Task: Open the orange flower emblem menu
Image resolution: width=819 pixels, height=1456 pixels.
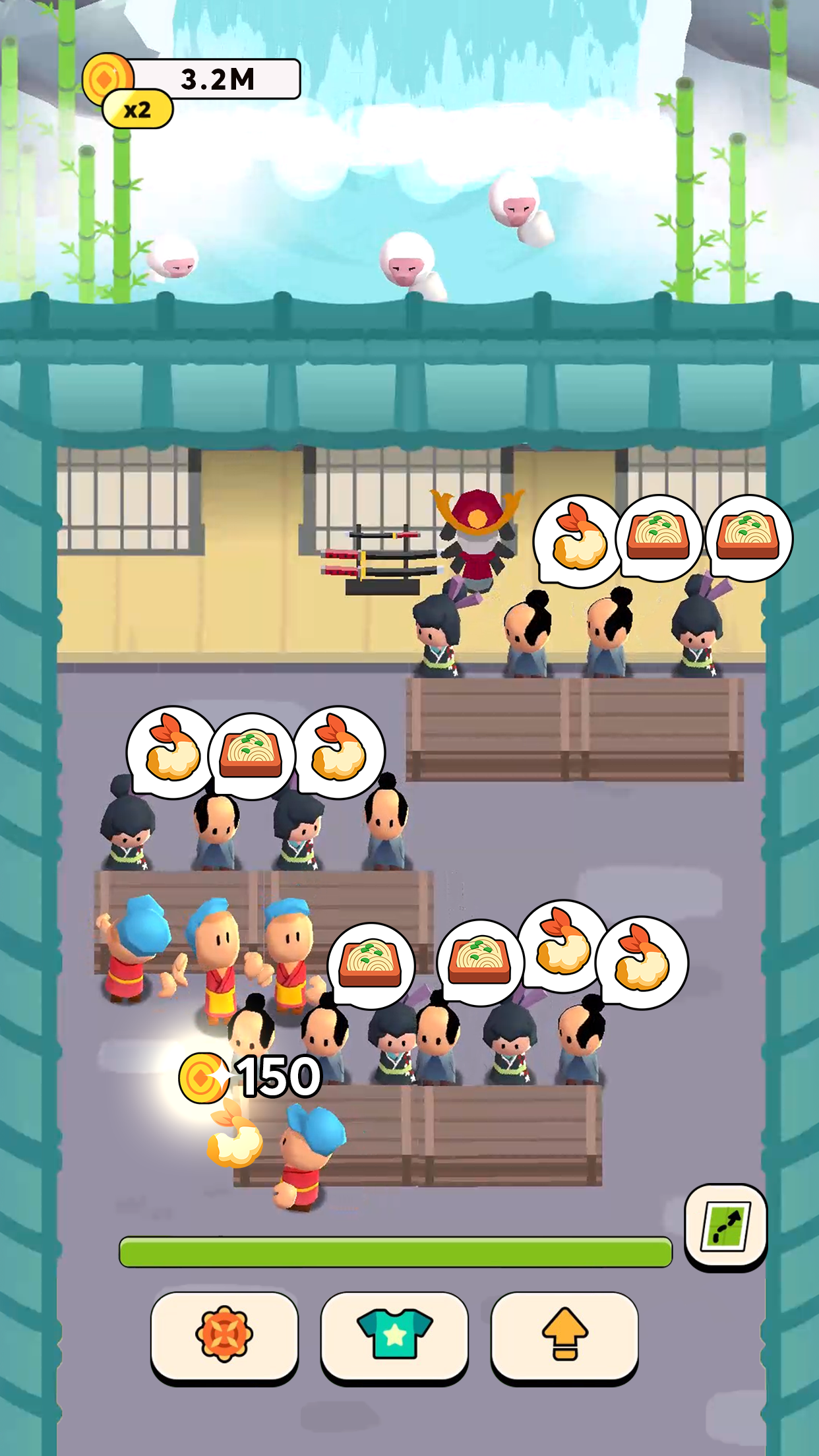Action: [x=224, y=1334]
